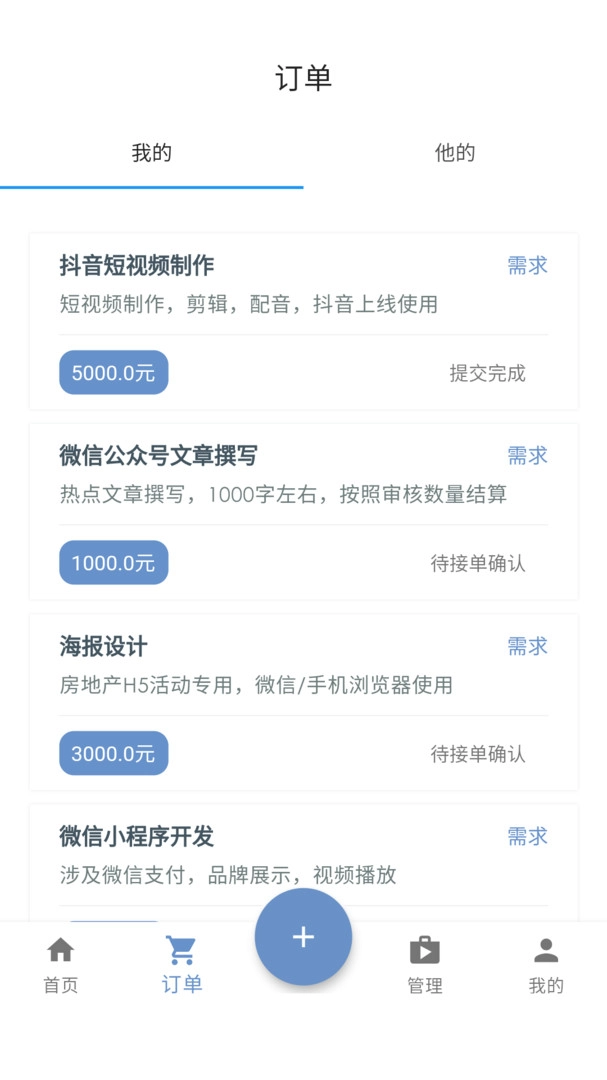Switch to the 他的 orders tab
The image size is (607, 1080).
coord(455,153)
